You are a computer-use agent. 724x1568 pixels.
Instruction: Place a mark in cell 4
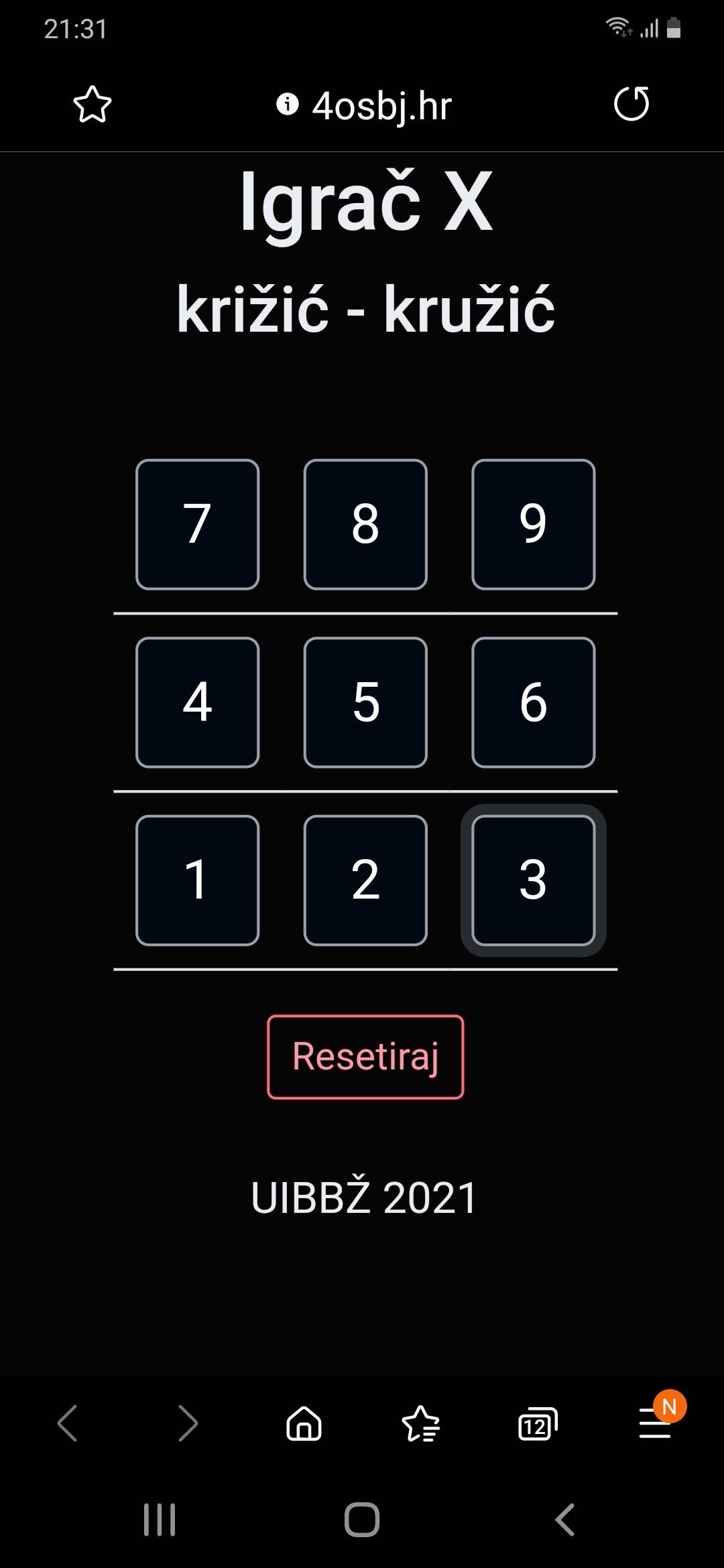tap(197, 702)
